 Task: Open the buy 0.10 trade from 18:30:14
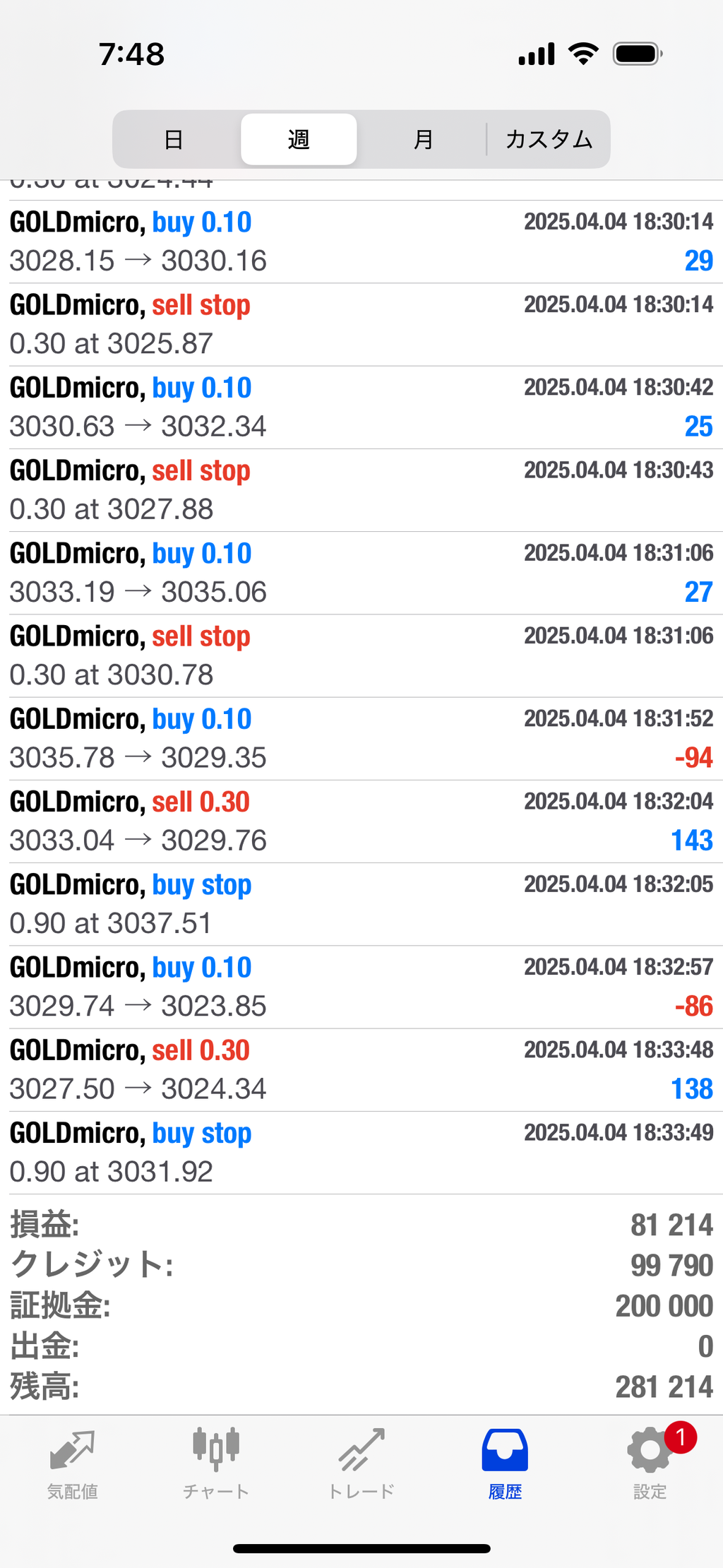[x=361, y=242]
